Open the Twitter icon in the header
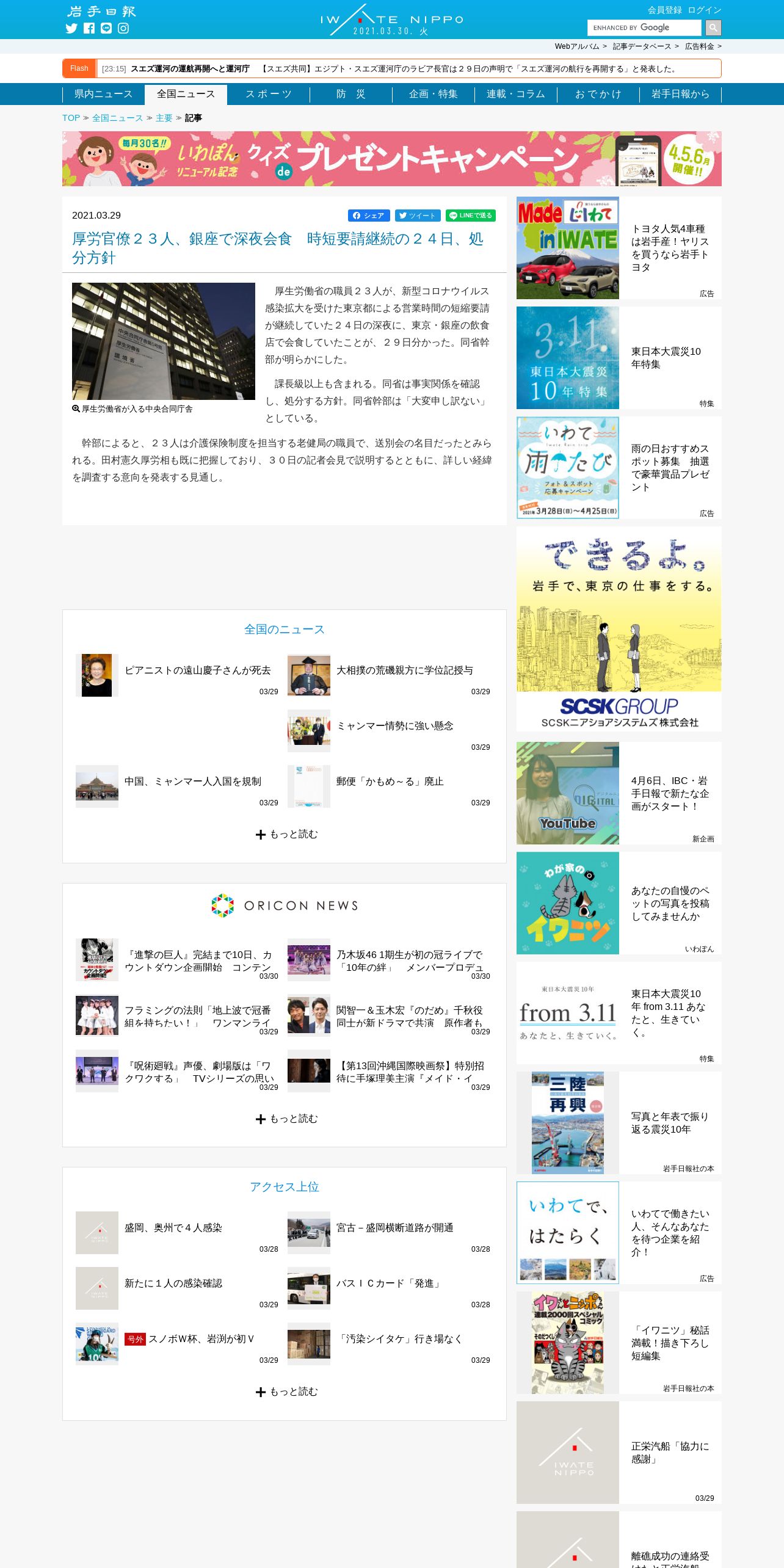The image size is (784, 1568). pyautogui.click(x=71, y=28)
